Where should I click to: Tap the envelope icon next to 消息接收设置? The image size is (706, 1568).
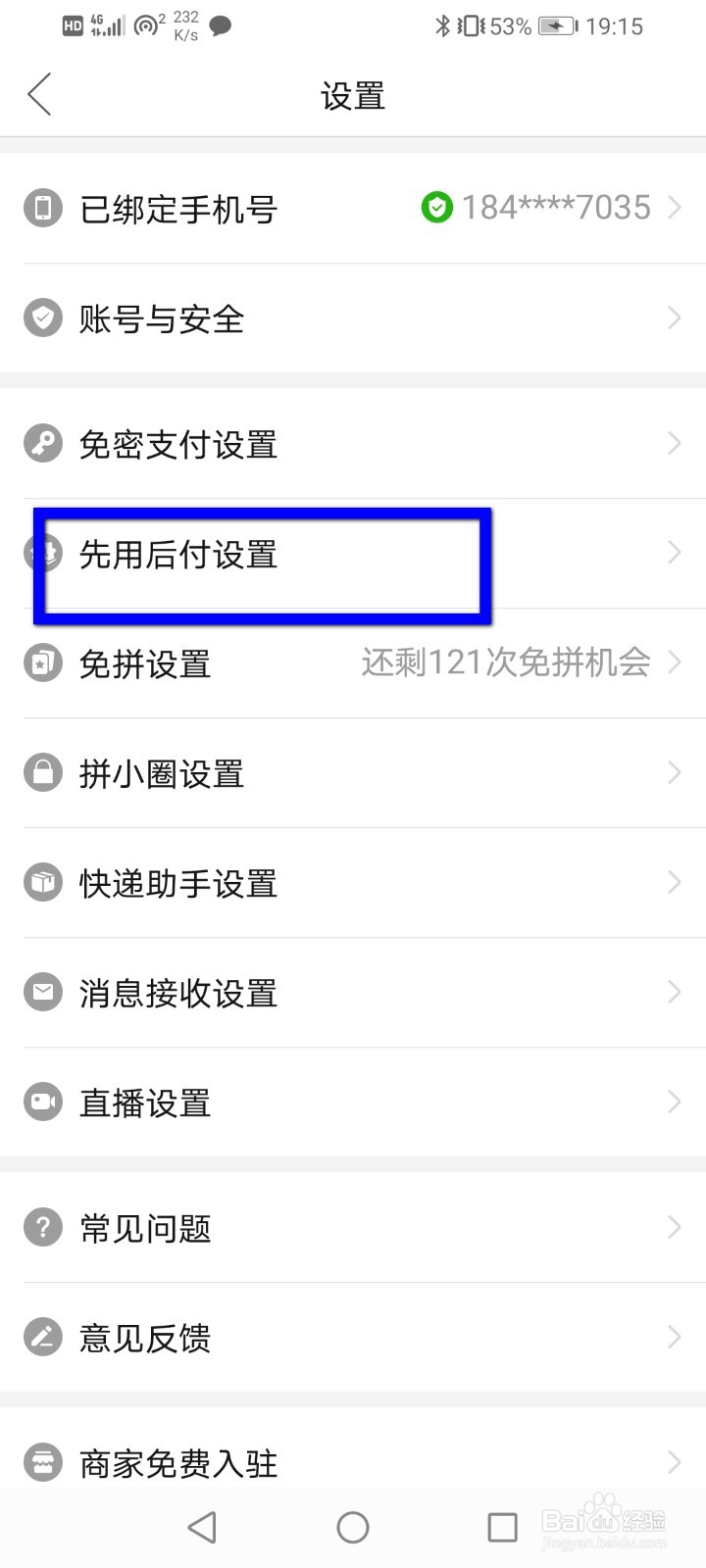coord(42,992)
